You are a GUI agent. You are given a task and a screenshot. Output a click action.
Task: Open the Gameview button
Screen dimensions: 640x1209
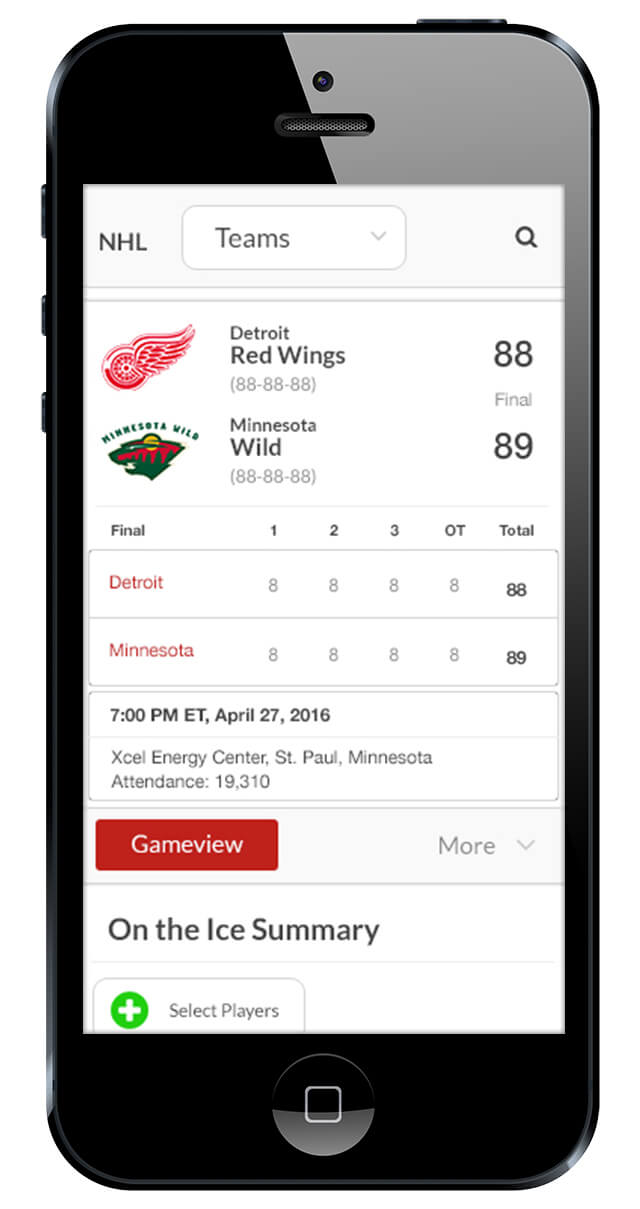187,845
